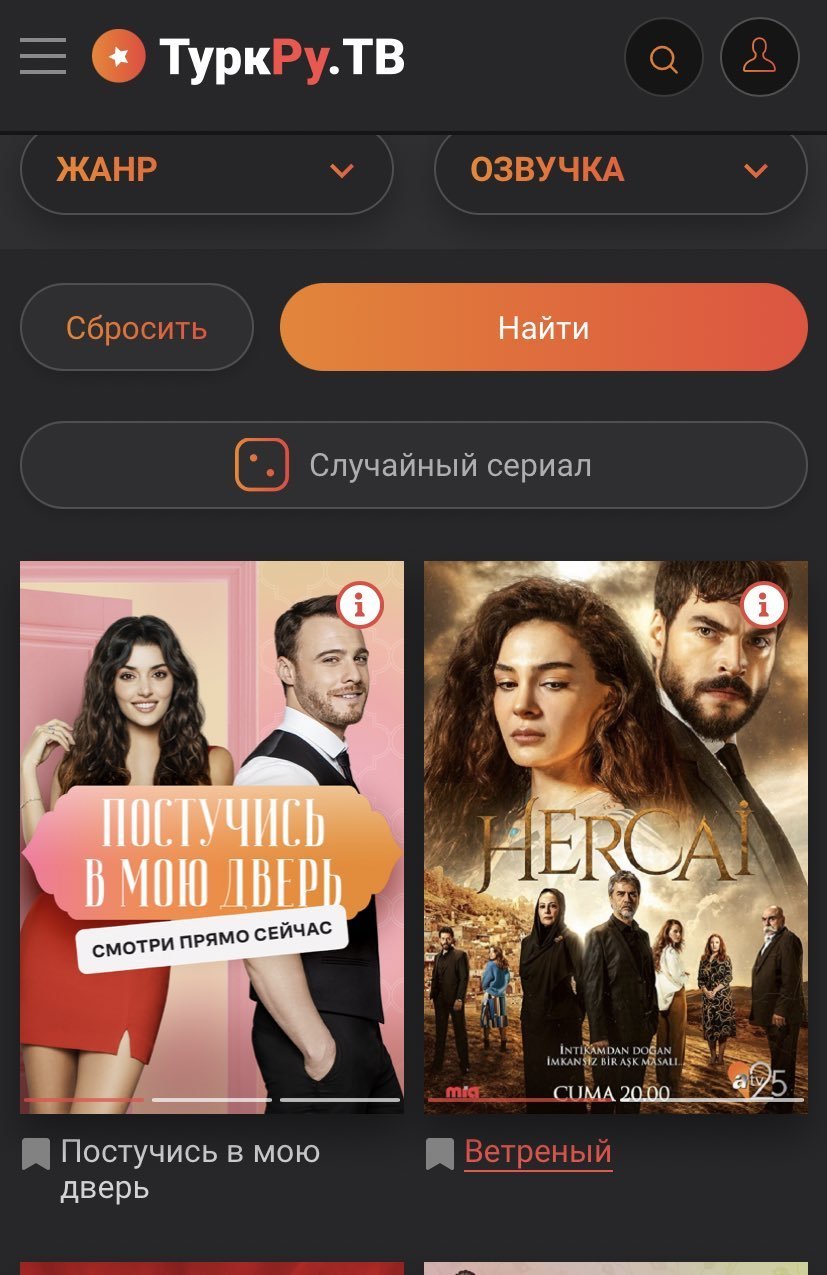This screenshot has height=1275, width=827.
Task: Bookmark Постучись в мою дверь
Action: 36,1154
